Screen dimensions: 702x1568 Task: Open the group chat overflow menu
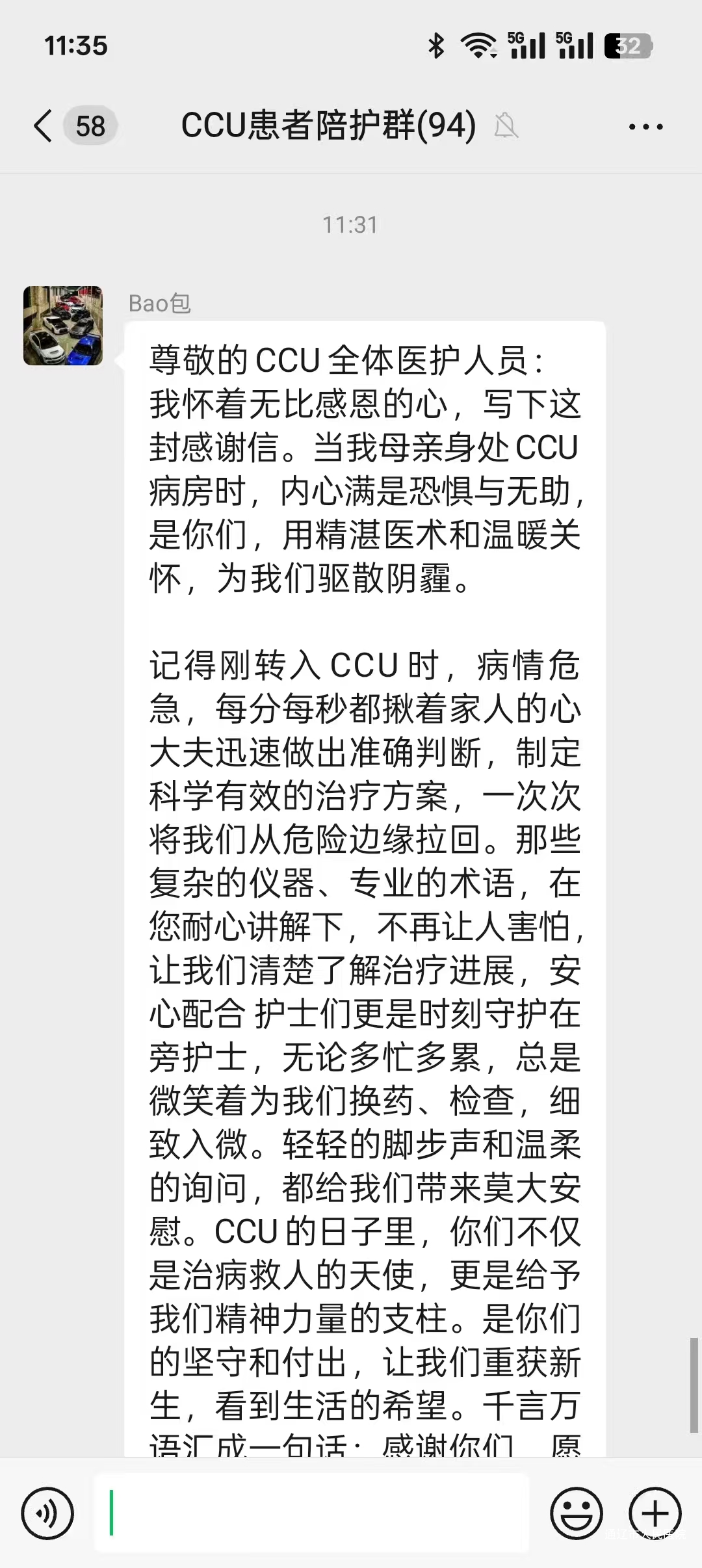coord(645,127)
